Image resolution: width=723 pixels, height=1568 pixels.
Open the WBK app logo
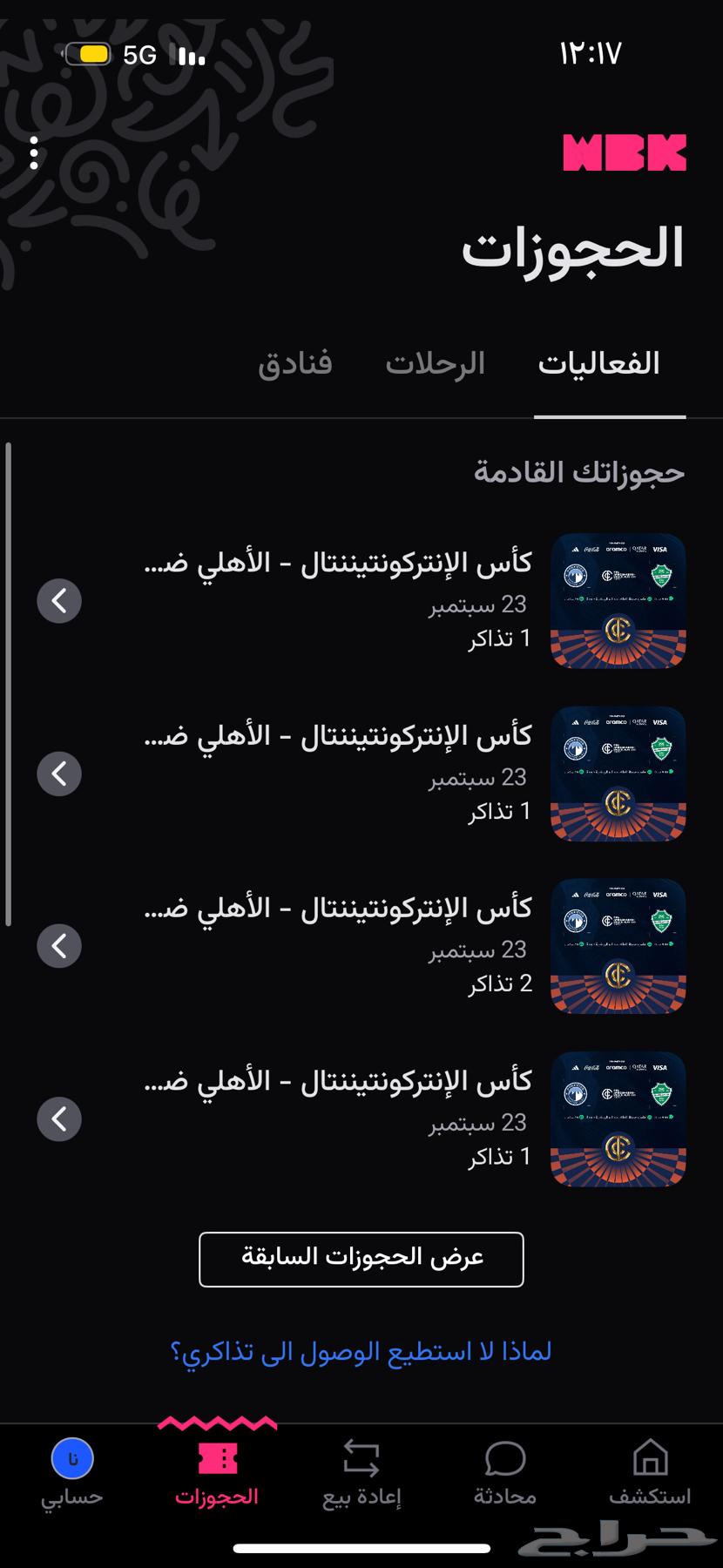[625, 152]
